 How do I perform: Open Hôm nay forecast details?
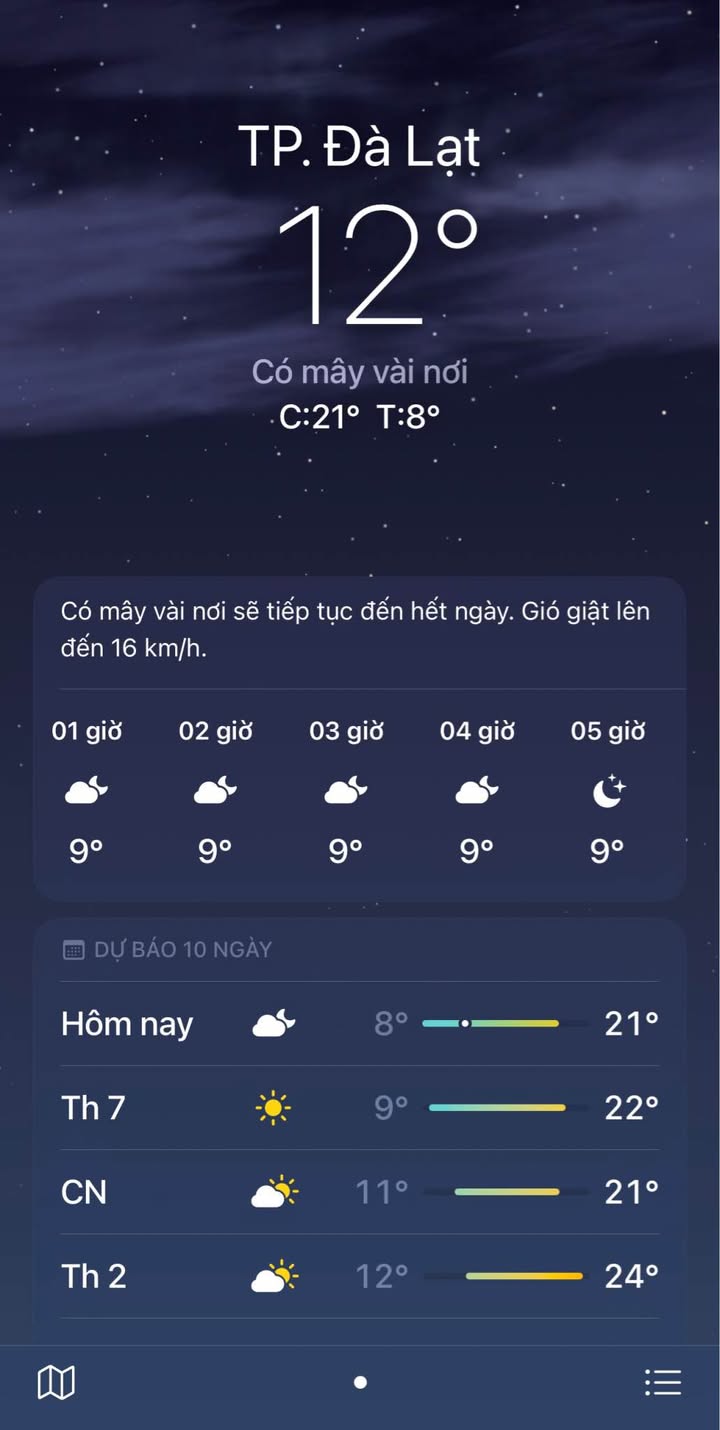coord(360,1024)
